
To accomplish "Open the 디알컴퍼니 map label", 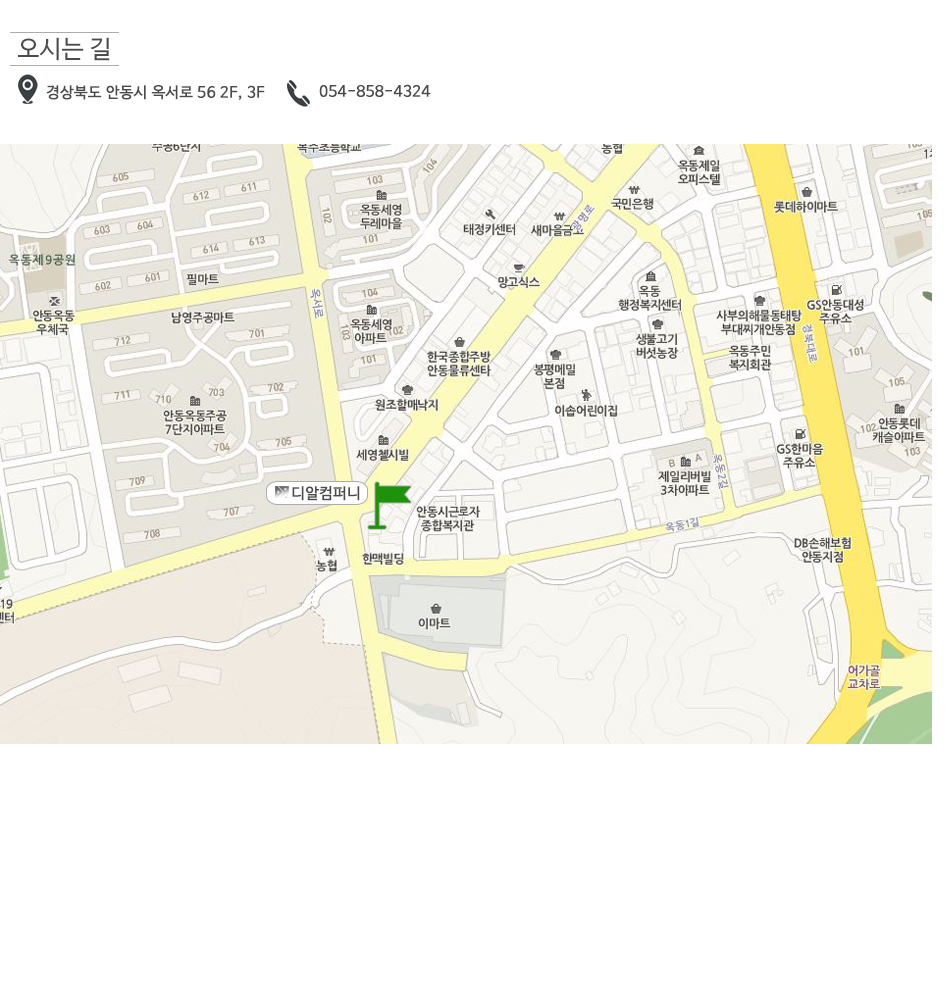I will click(x=317, y=493).
